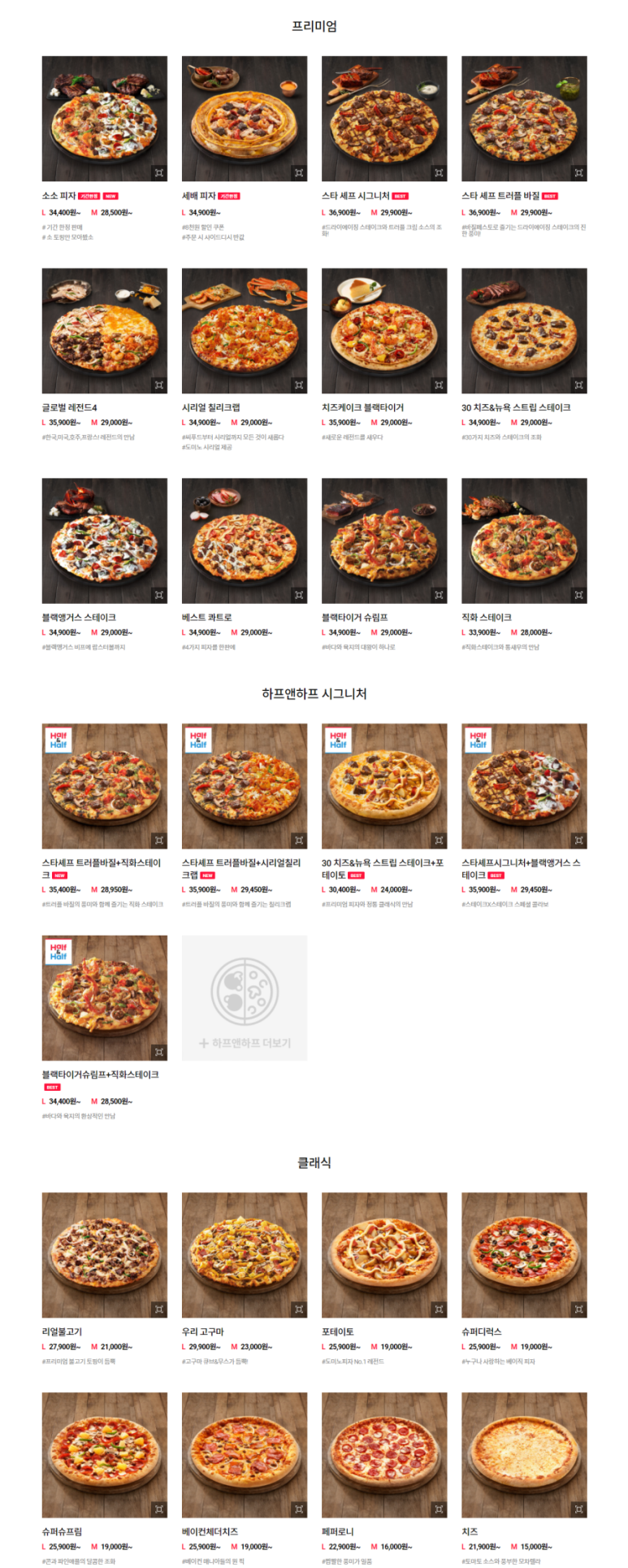The image size is (628, 1568).
Task: Open the 소소 피자 pizza card
Action: pyautogui.click(x=104, y=118)
